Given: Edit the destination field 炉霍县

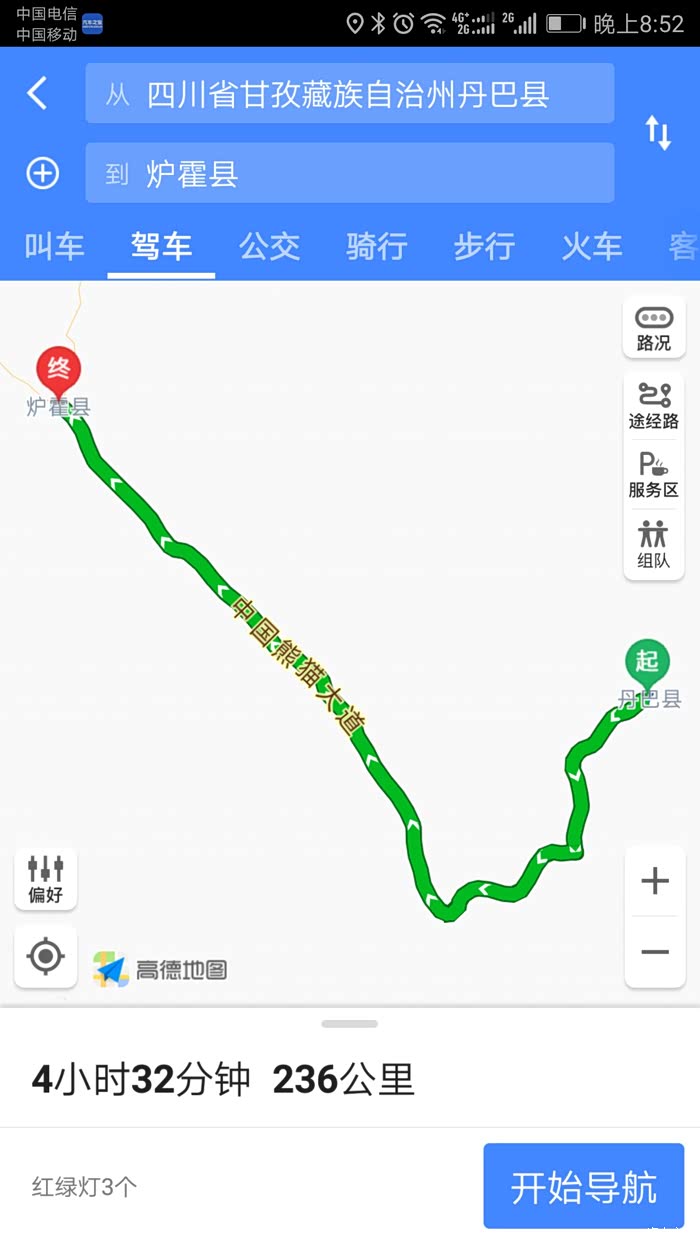Looking at the screenshot, I should [349, 174].
